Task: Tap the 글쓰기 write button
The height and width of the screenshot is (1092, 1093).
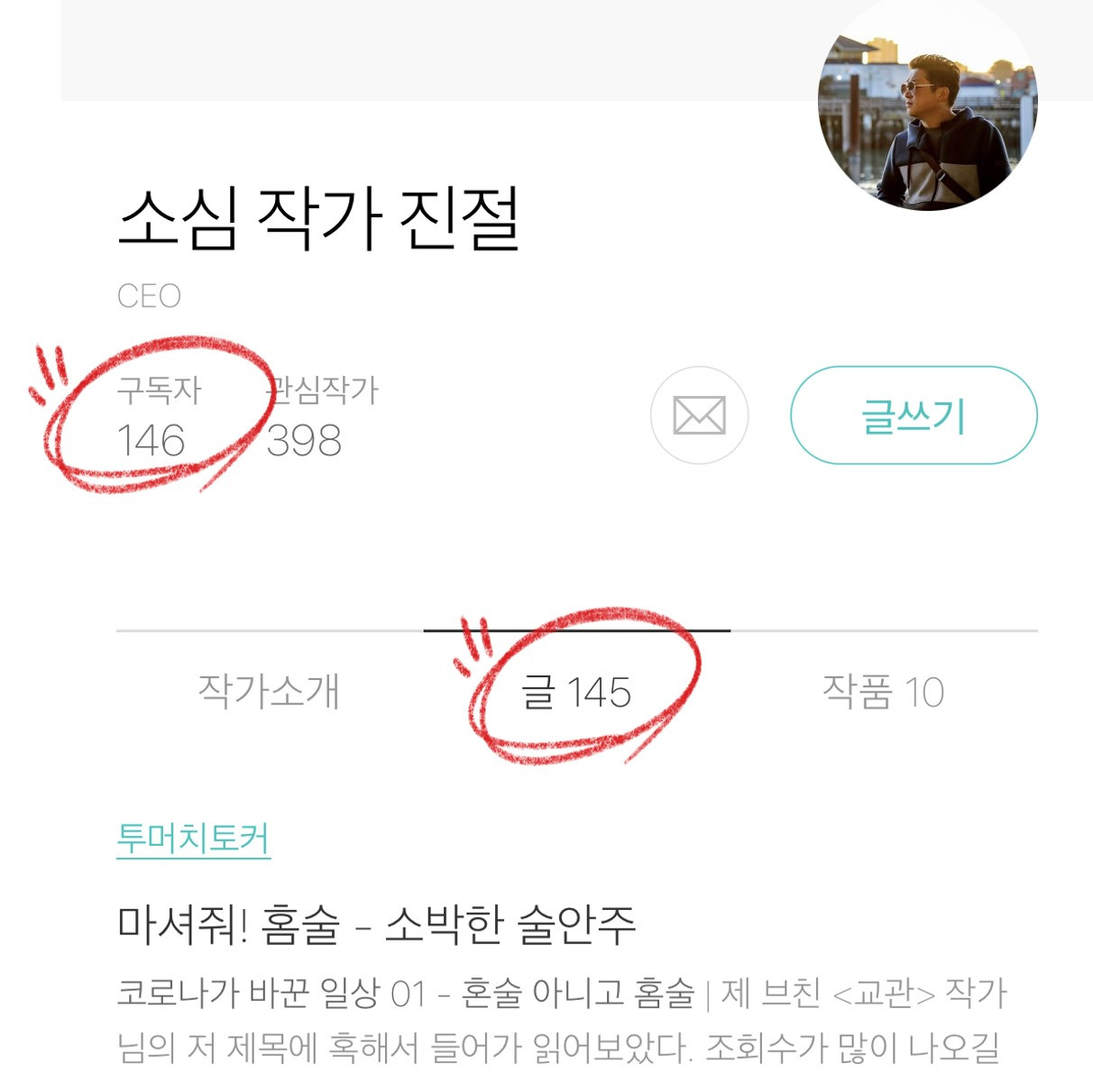Action: tap(914, 416)
